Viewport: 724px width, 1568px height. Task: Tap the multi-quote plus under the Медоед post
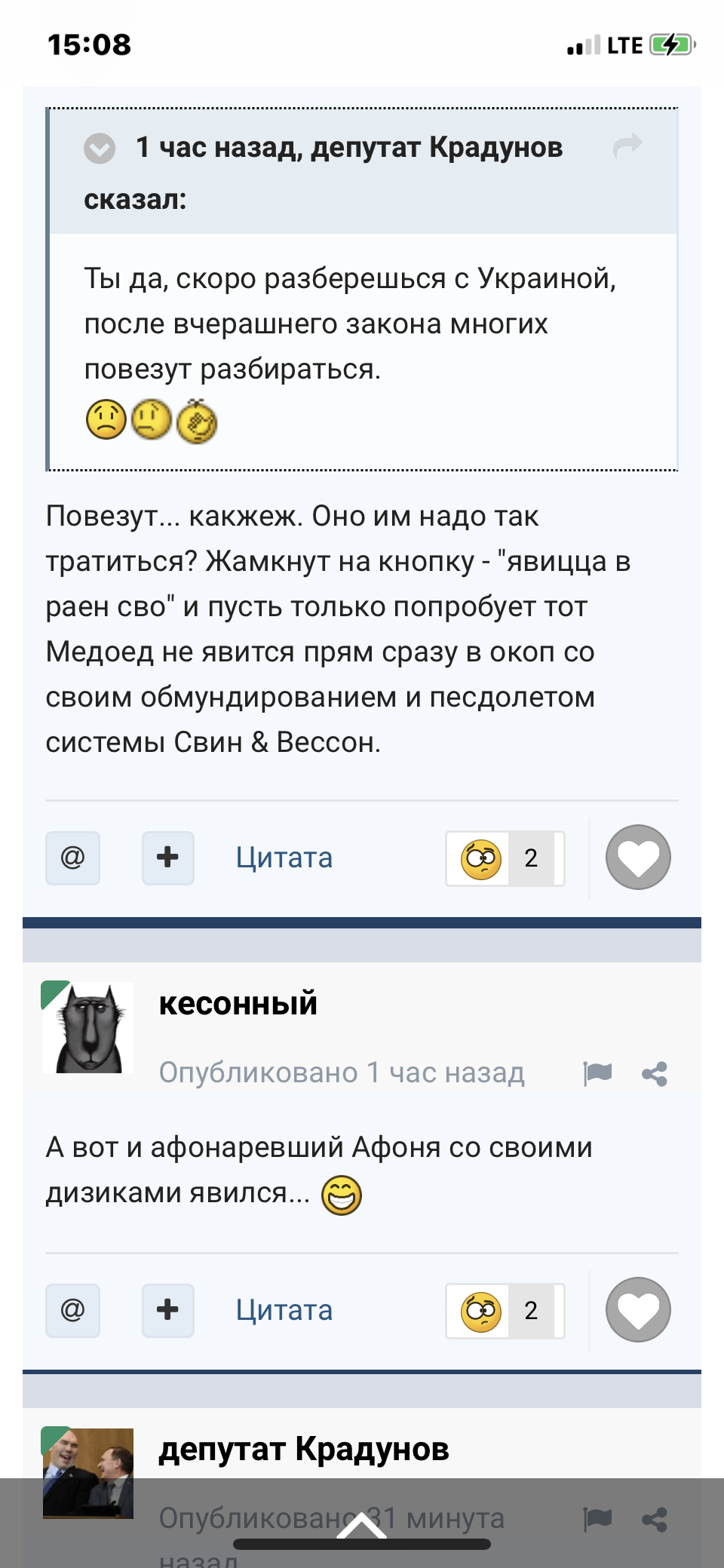167,858
